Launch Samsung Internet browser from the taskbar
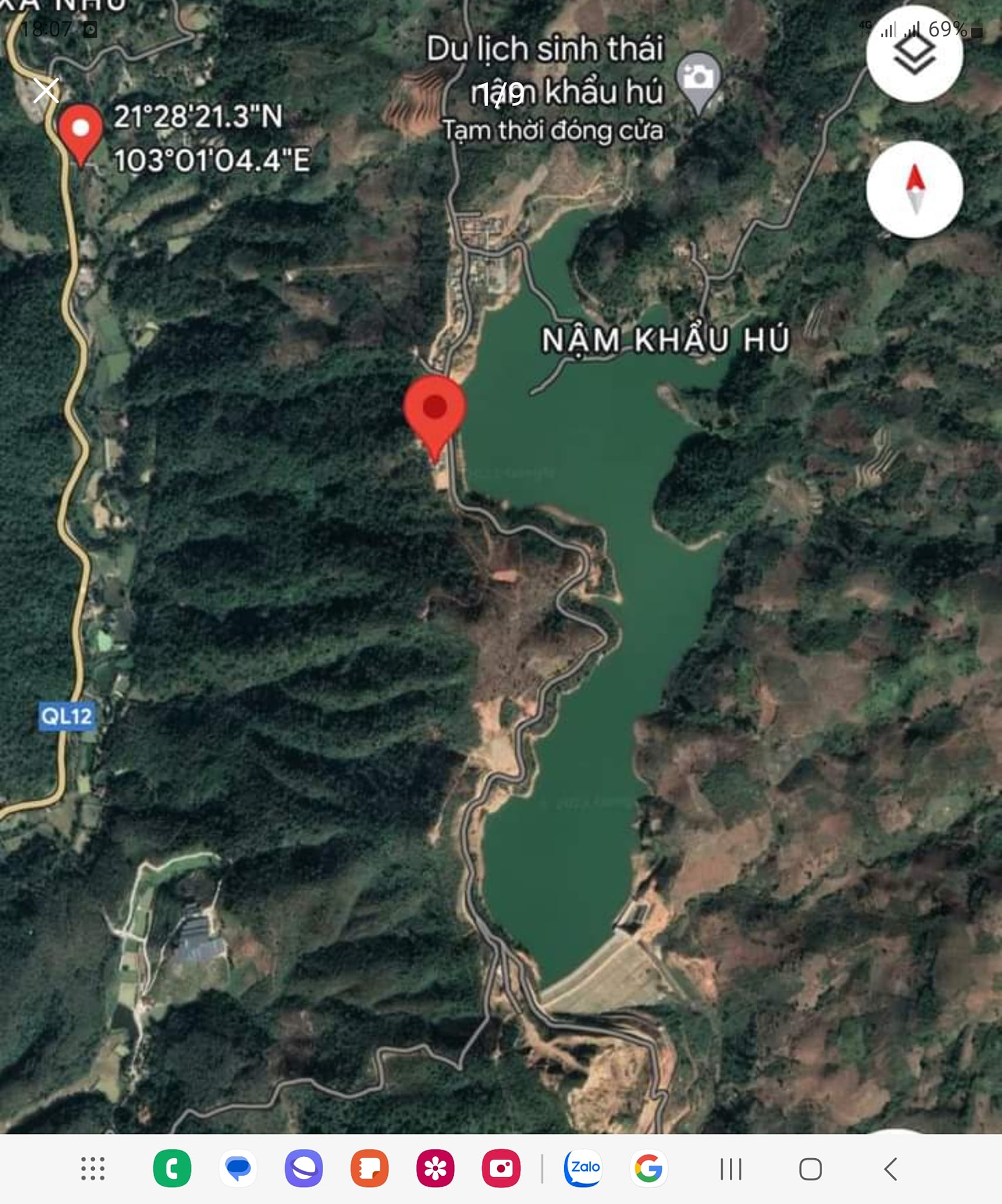The image size is (1002, 1204). click(304, 1169)
